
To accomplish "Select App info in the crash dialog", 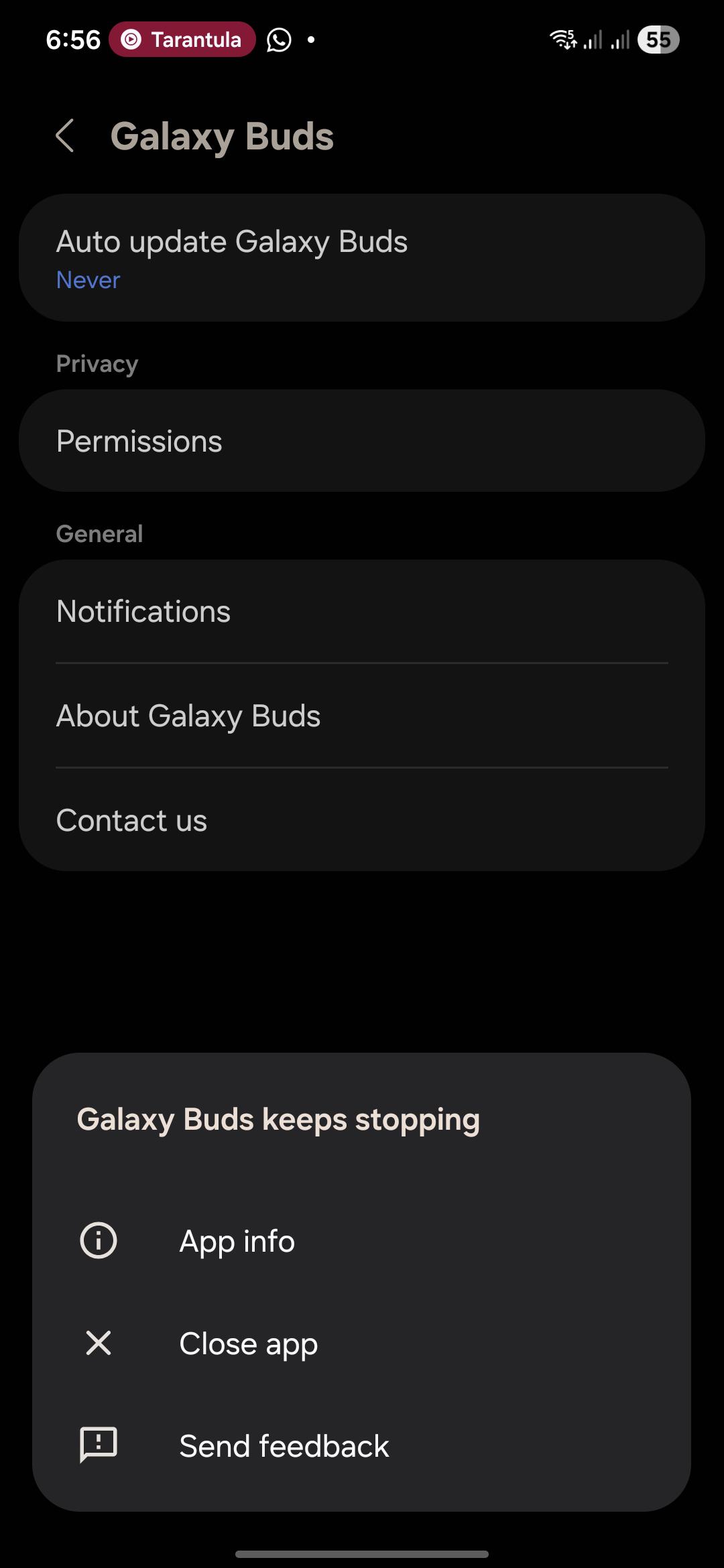I will click(x=236, y=1240).
